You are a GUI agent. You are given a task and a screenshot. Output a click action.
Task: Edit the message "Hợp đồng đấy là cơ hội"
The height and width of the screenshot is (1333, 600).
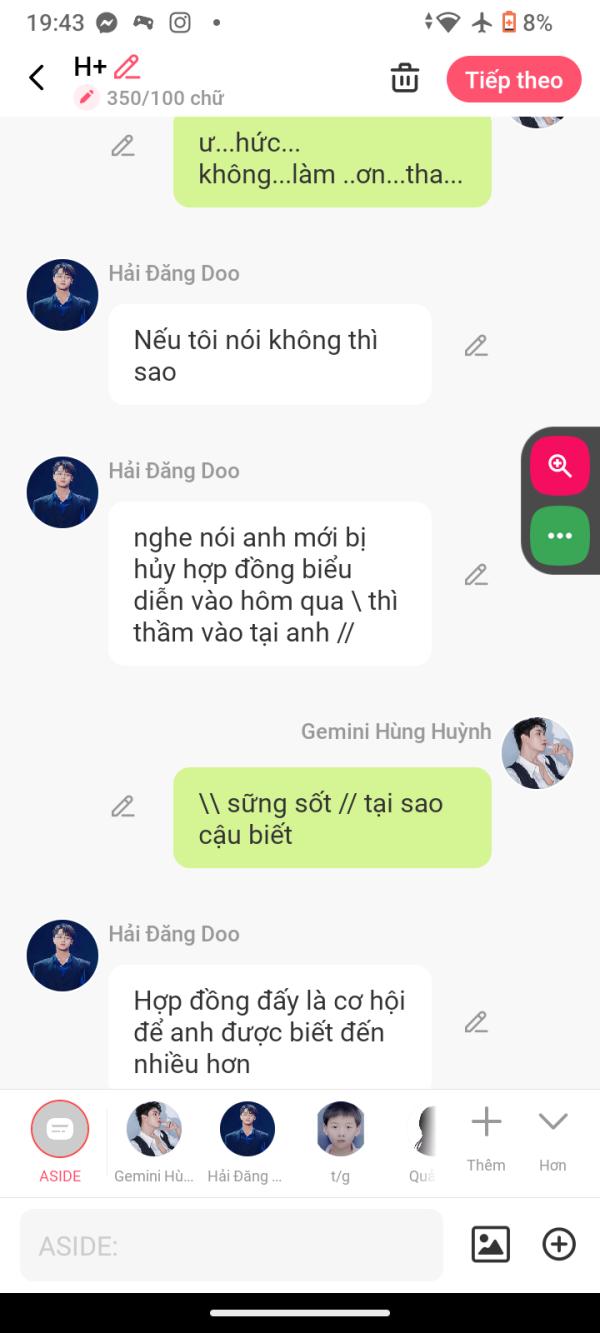pos(476,1022)
